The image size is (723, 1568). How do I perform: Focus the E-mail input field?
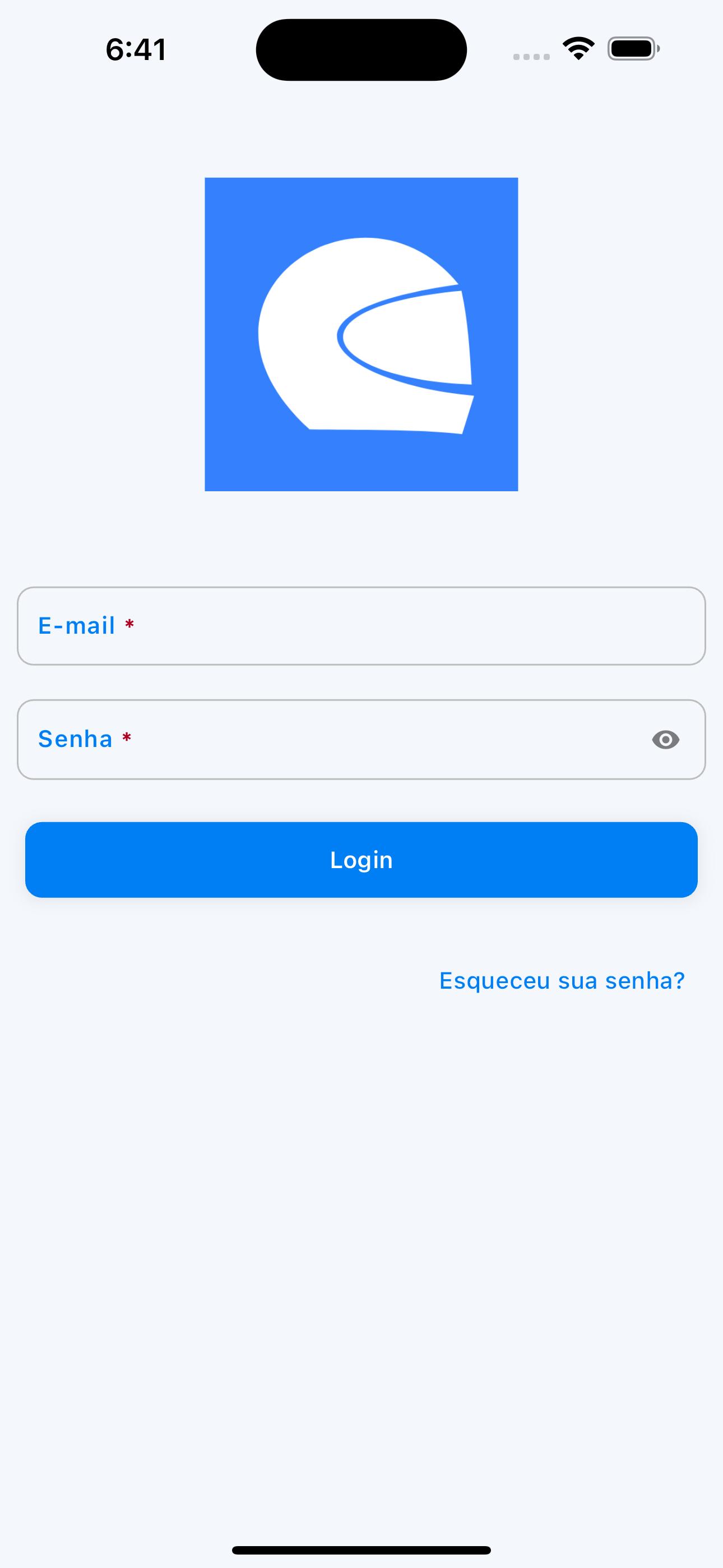pyautogui.click(x=361, y=626)
